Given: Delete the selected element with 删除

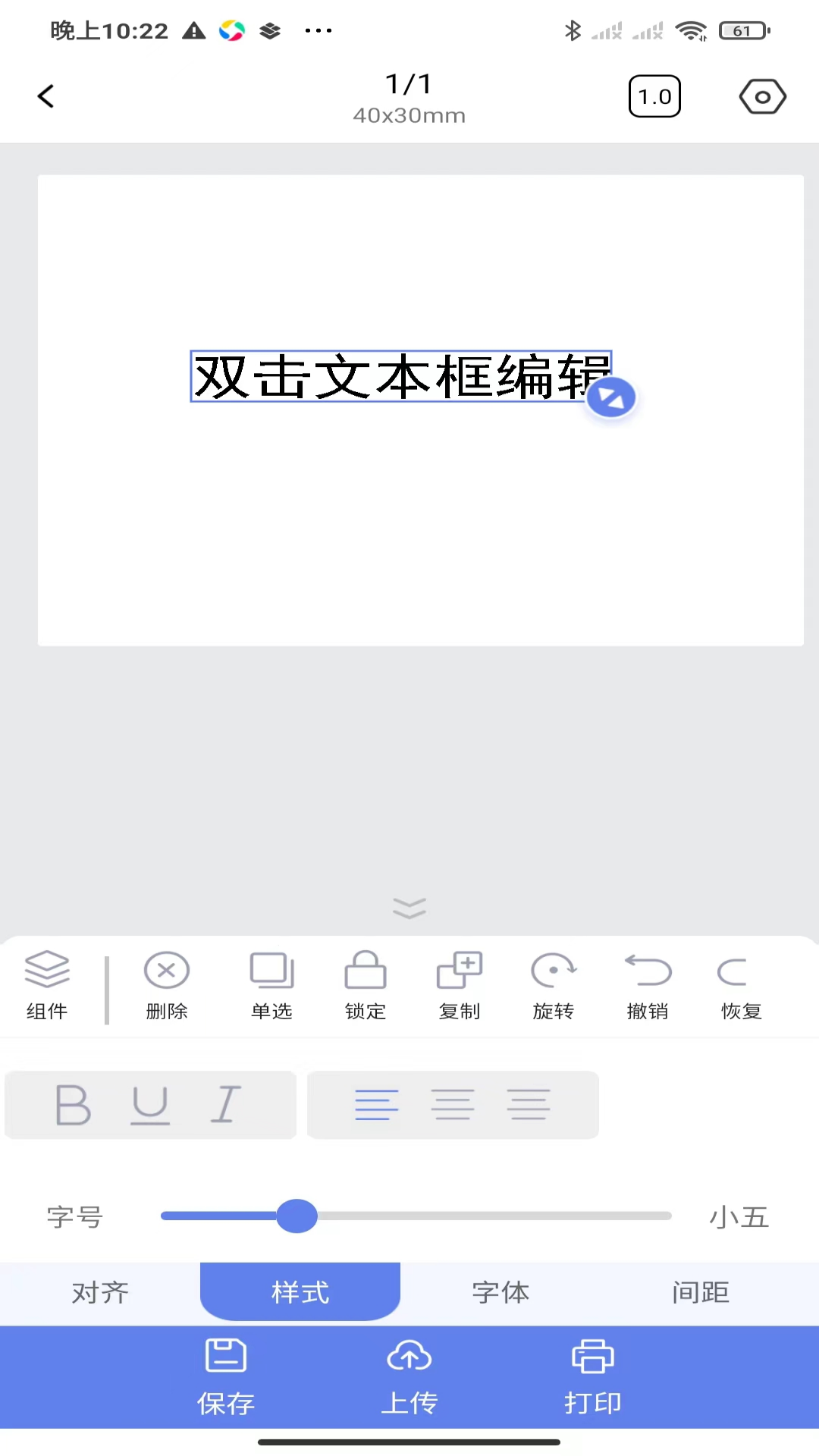Looking at the screenshot, I should coord(167,985).
